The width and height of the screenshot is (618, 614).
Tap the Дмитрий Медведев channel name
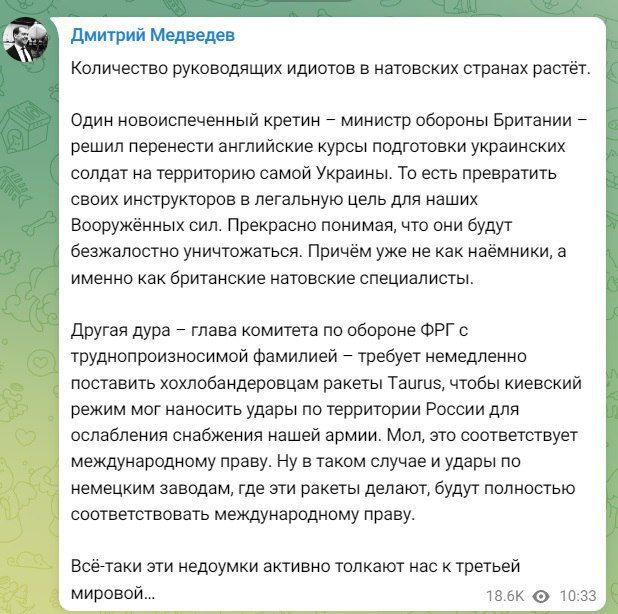tap(153, 35)
